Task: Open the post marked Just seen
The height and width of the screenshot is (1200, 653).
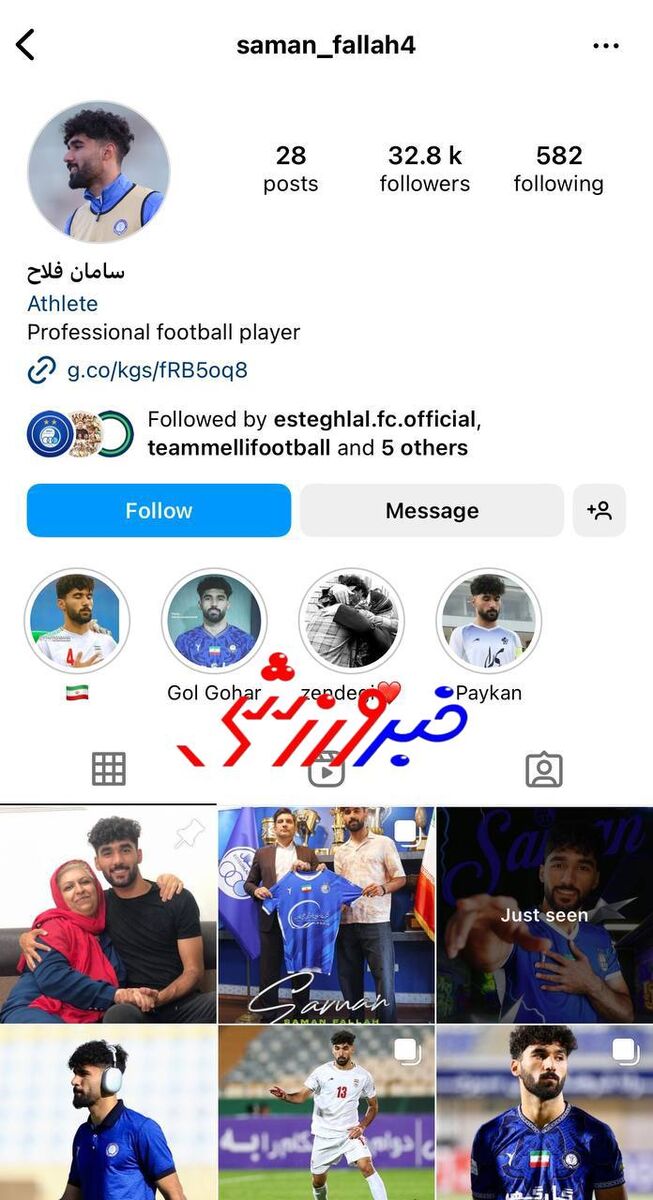Action: [544, 914]
